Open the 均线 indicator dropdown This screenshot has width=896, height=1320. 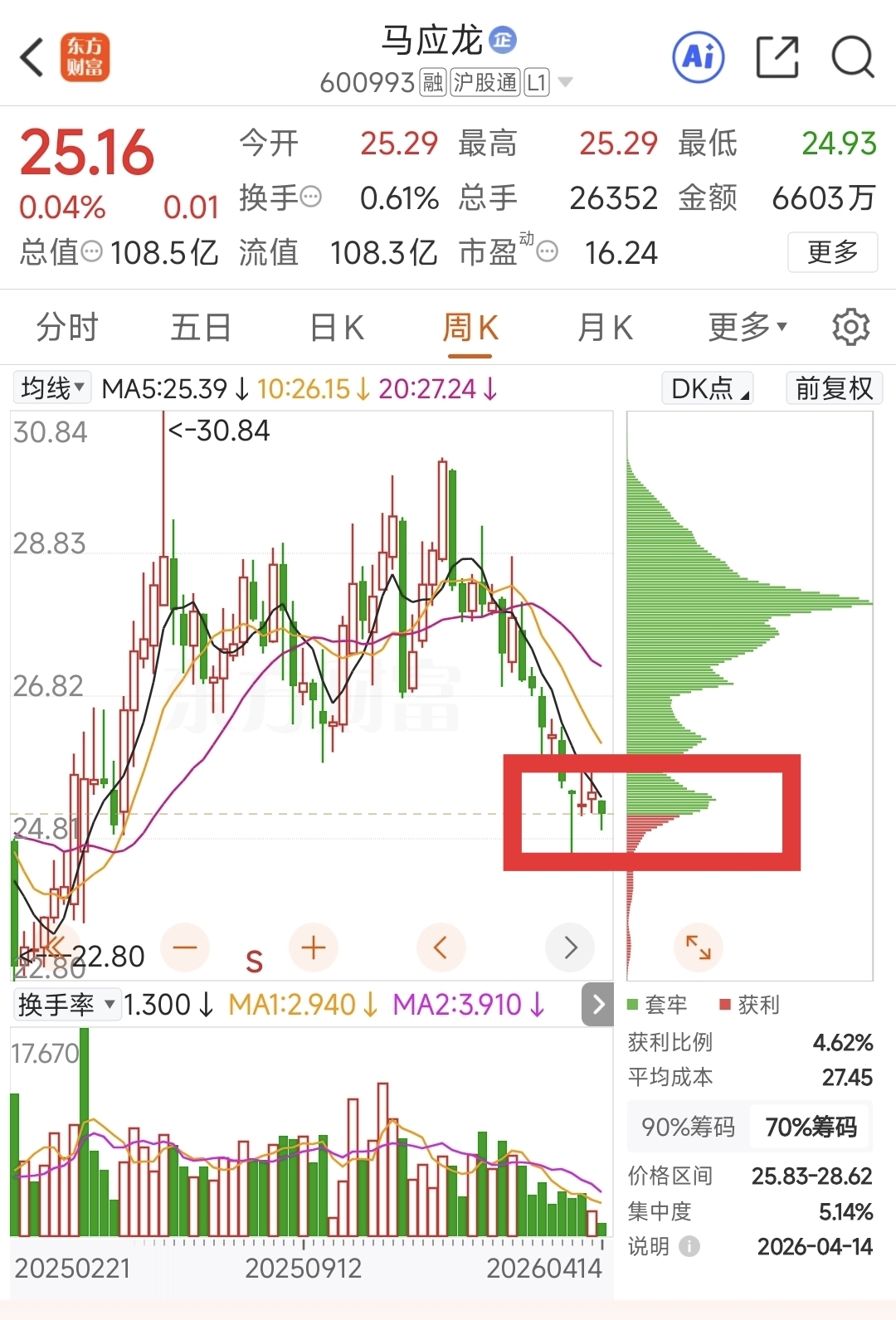pyautogui.click(x=52, y=387)
